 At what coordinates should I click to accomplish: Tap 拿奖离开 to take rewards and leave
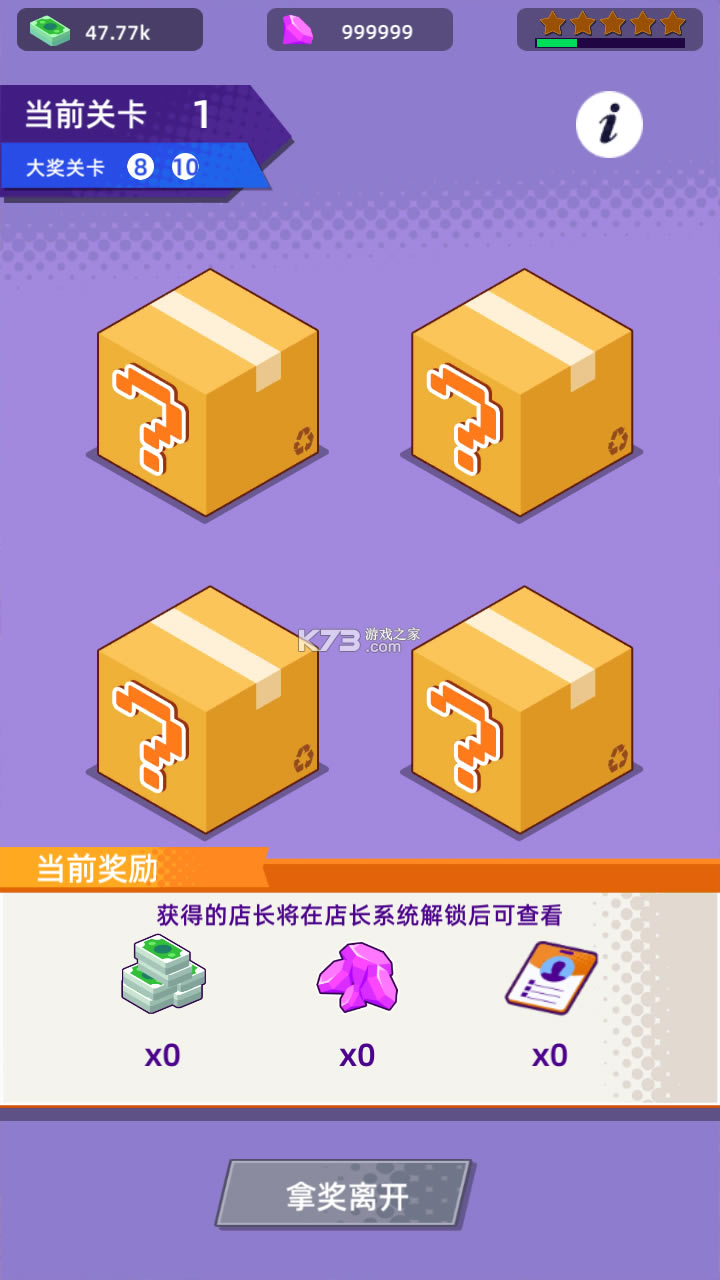coord(345,1194)
